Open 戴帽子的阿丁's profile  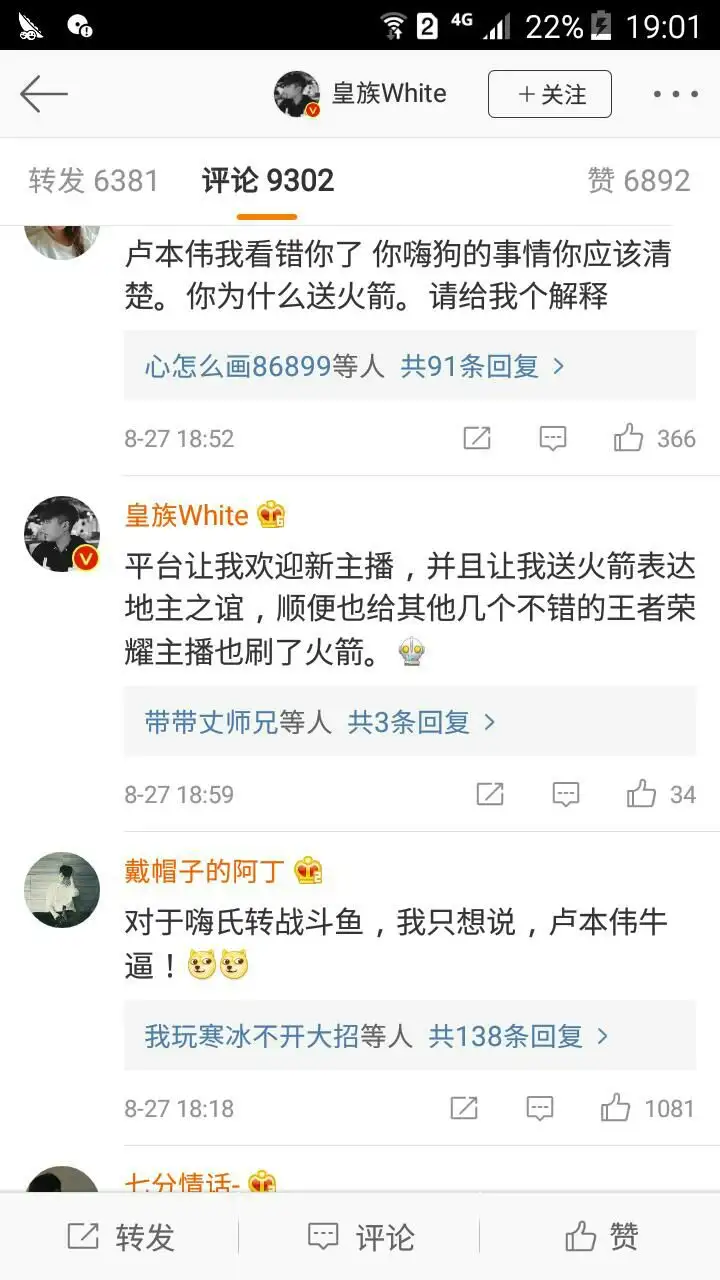point(204,872)
